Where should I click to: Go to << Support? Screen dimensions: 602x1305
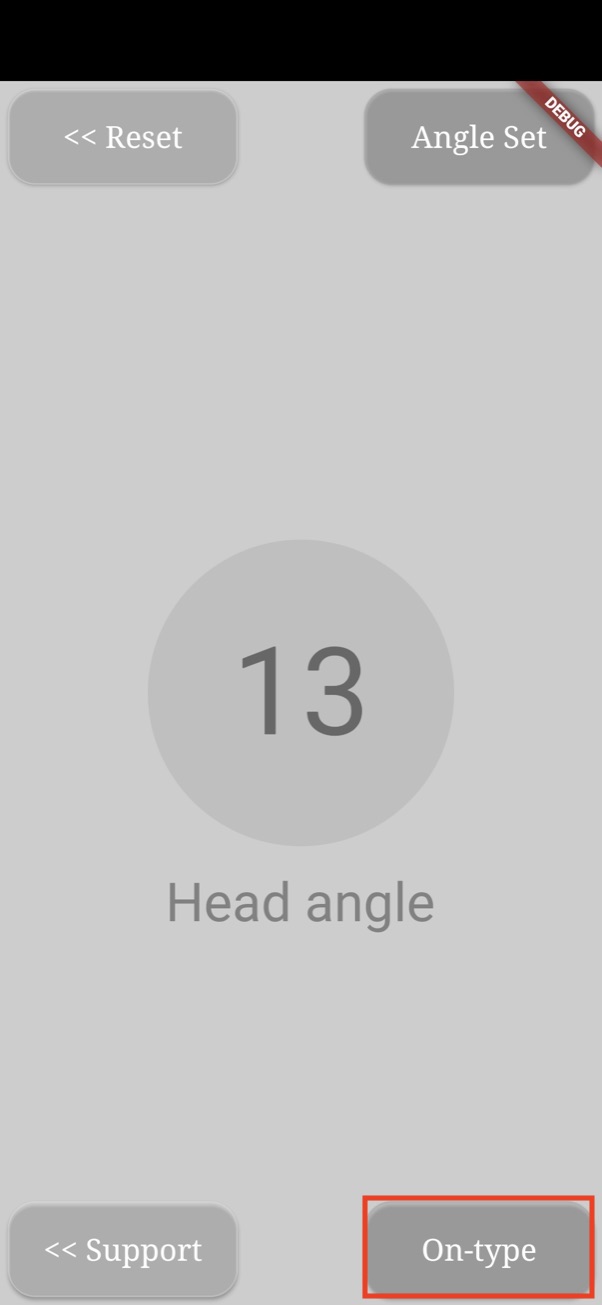123,1250
